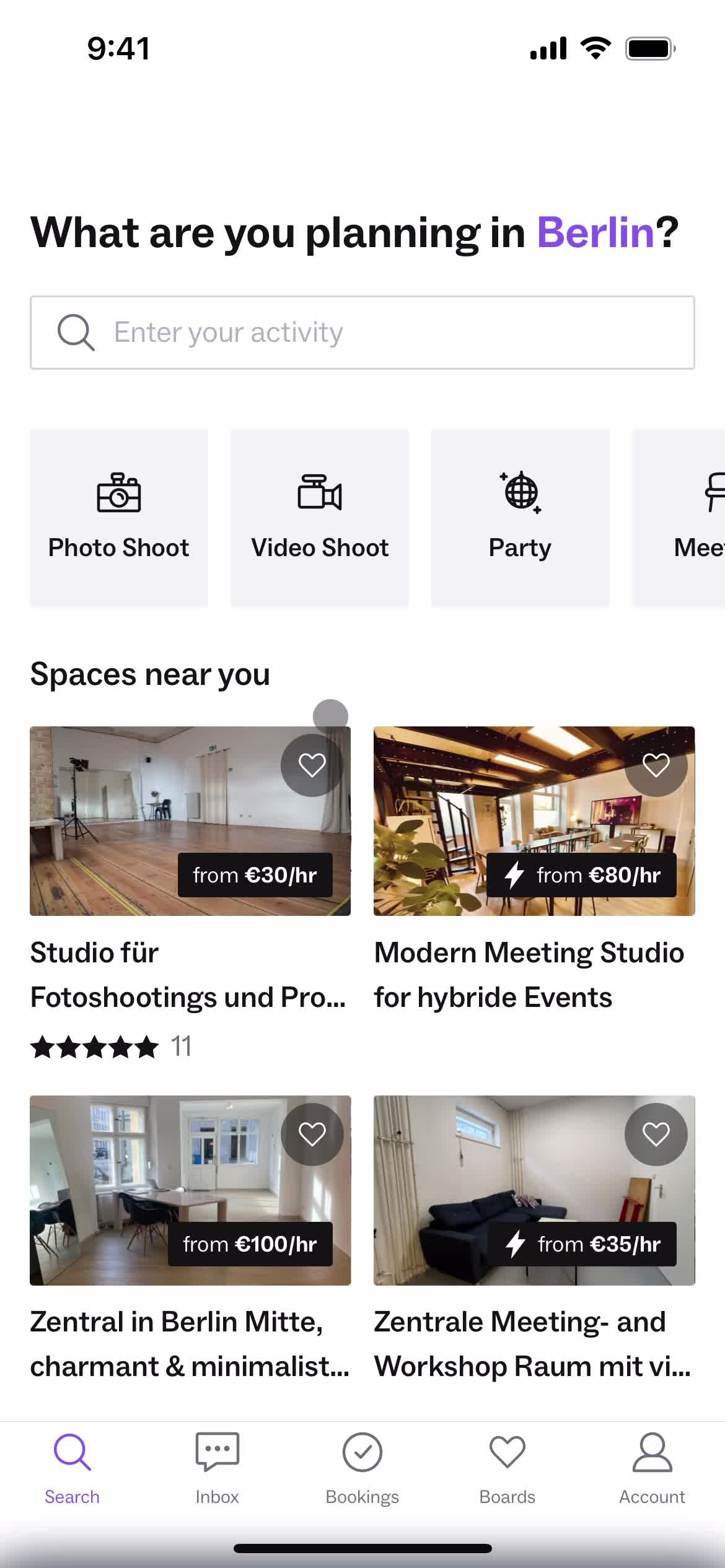
Task: Like the Zentral in Berlin Mitte space
Action: click(312, 1135)
